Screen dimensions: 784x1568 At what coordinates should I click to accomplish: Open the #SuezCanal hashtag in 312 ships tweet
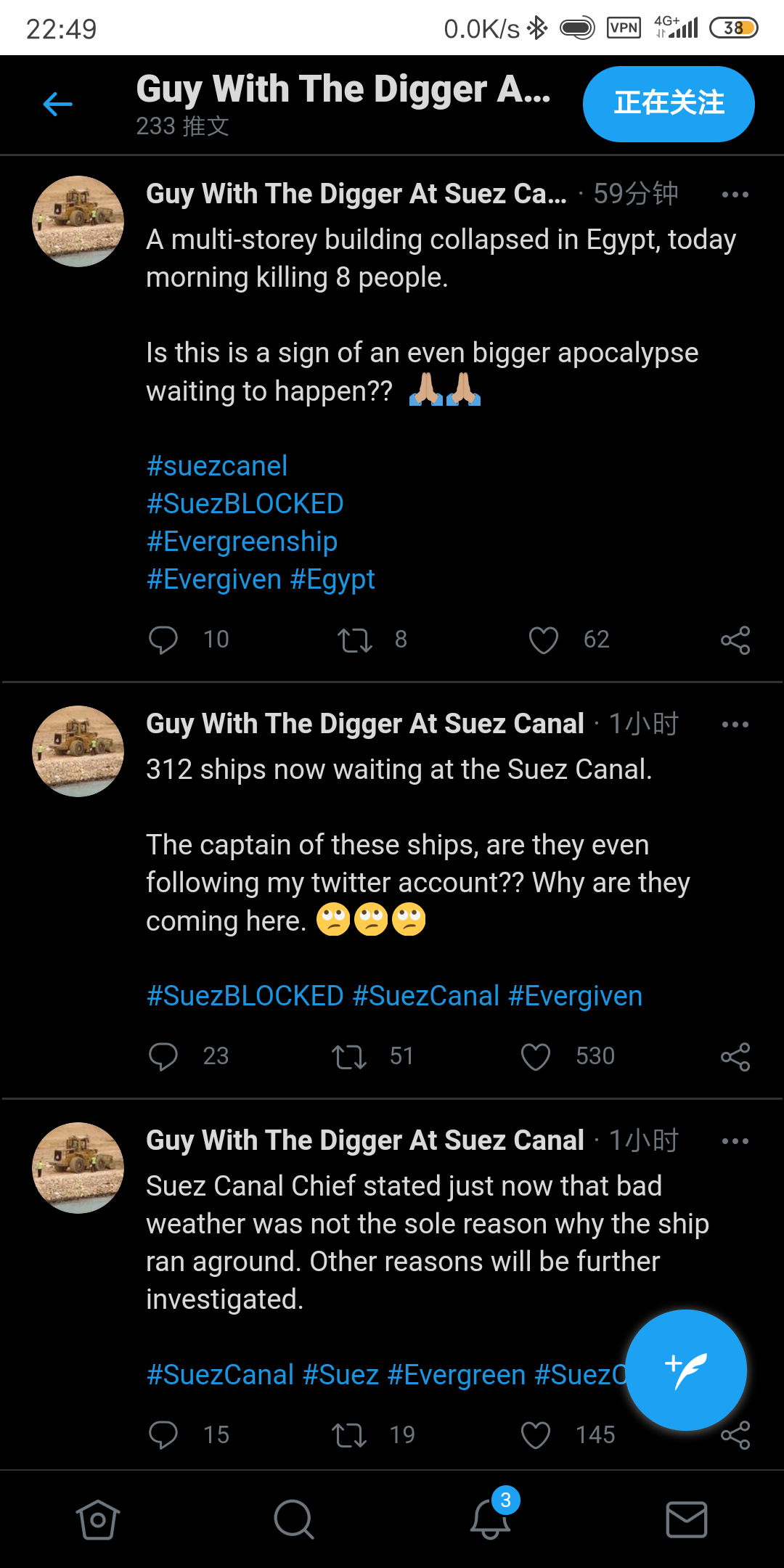(426, 996)
